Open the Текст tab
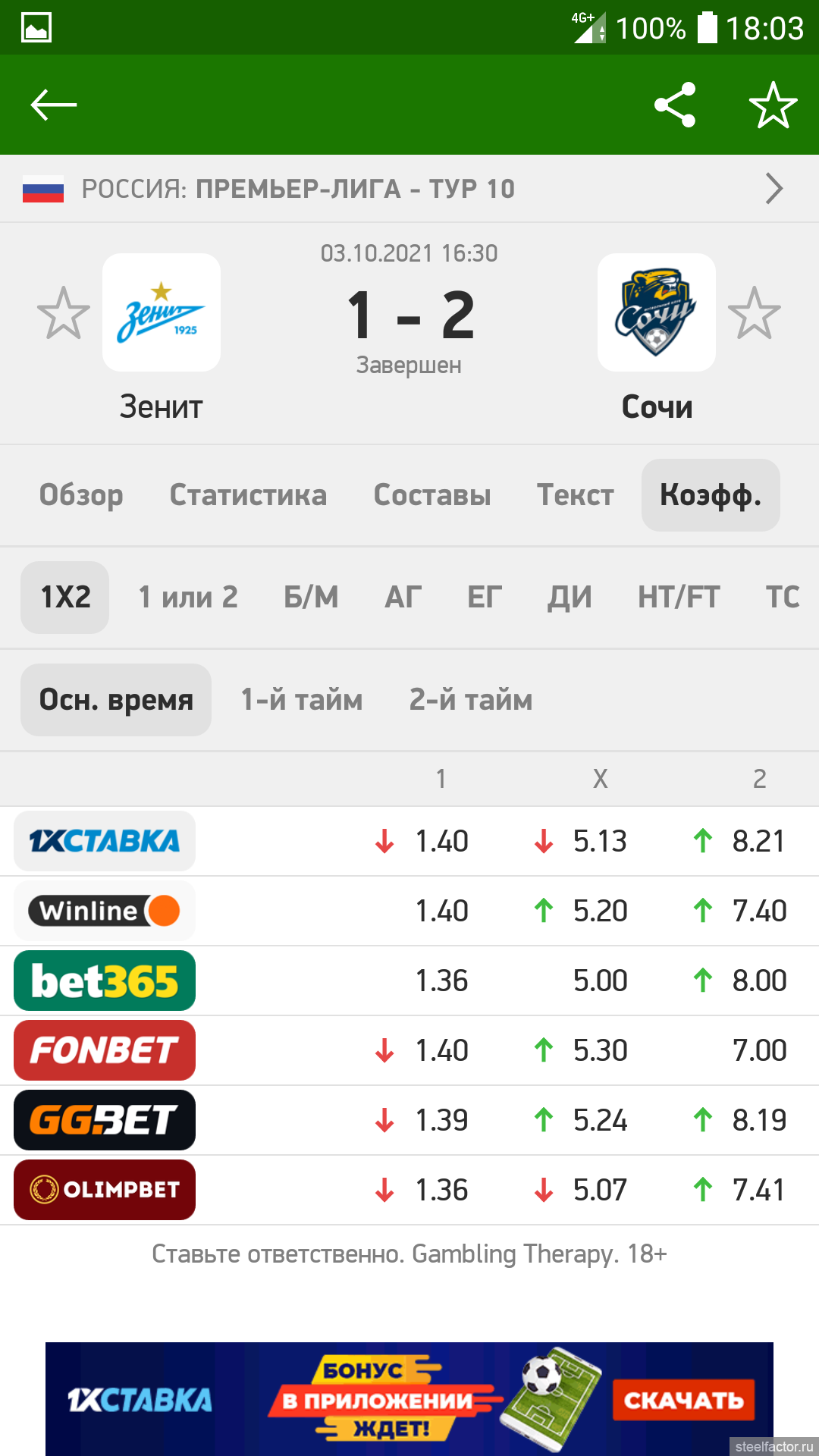Image resolution: width=819 pixels, height=1456 pixels. [x=575, y=495]
